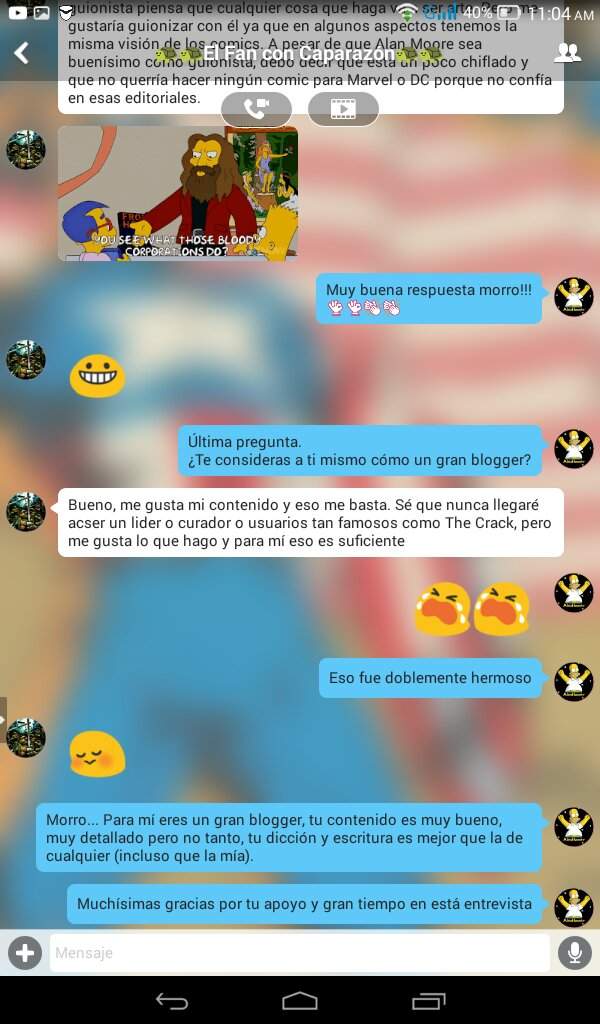The height and width of the screenshot is (1024, 600).
Task: Record a voice message with microphone
Action: tap(574, 952)
